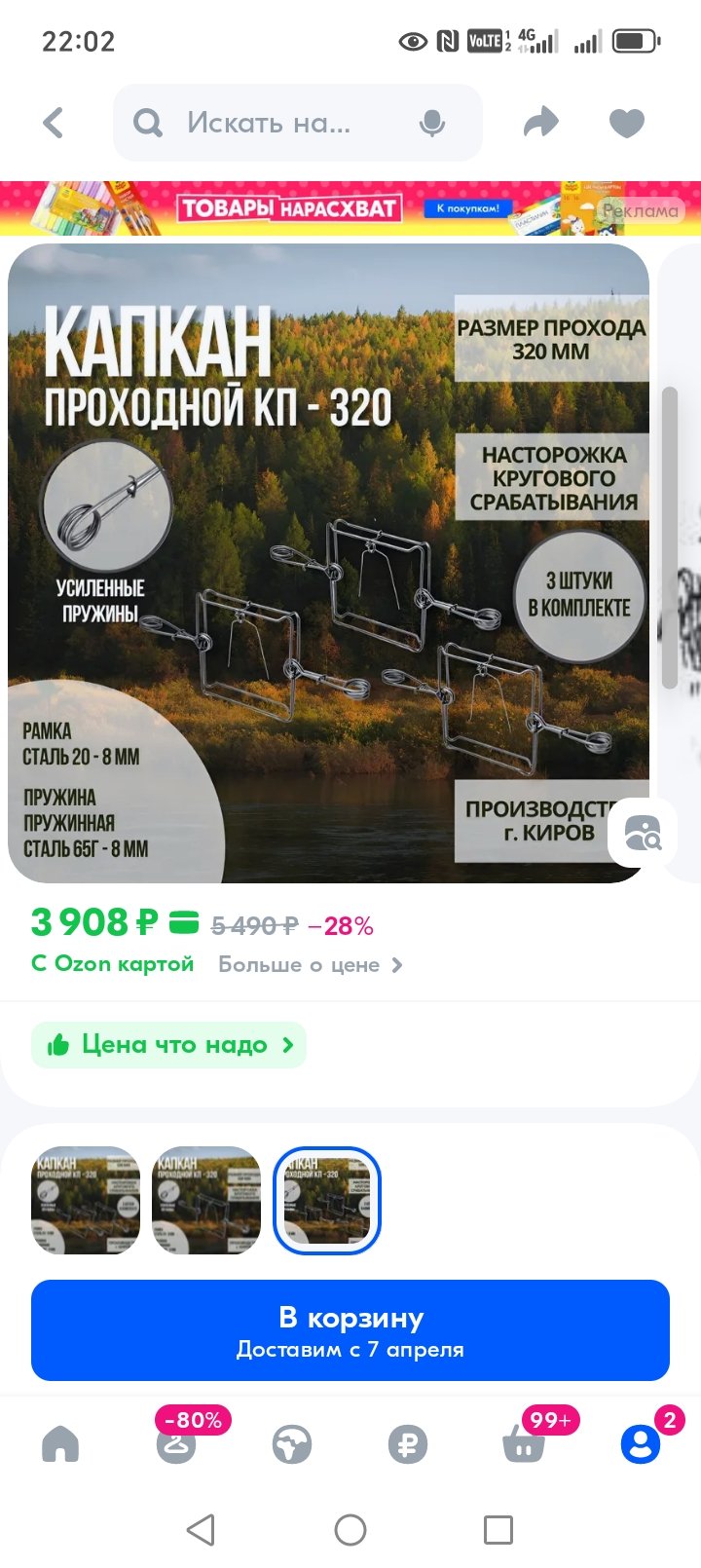Screen dimensions: 701x1568
Task: Add the trap to favorites
Action: [626, 123]
